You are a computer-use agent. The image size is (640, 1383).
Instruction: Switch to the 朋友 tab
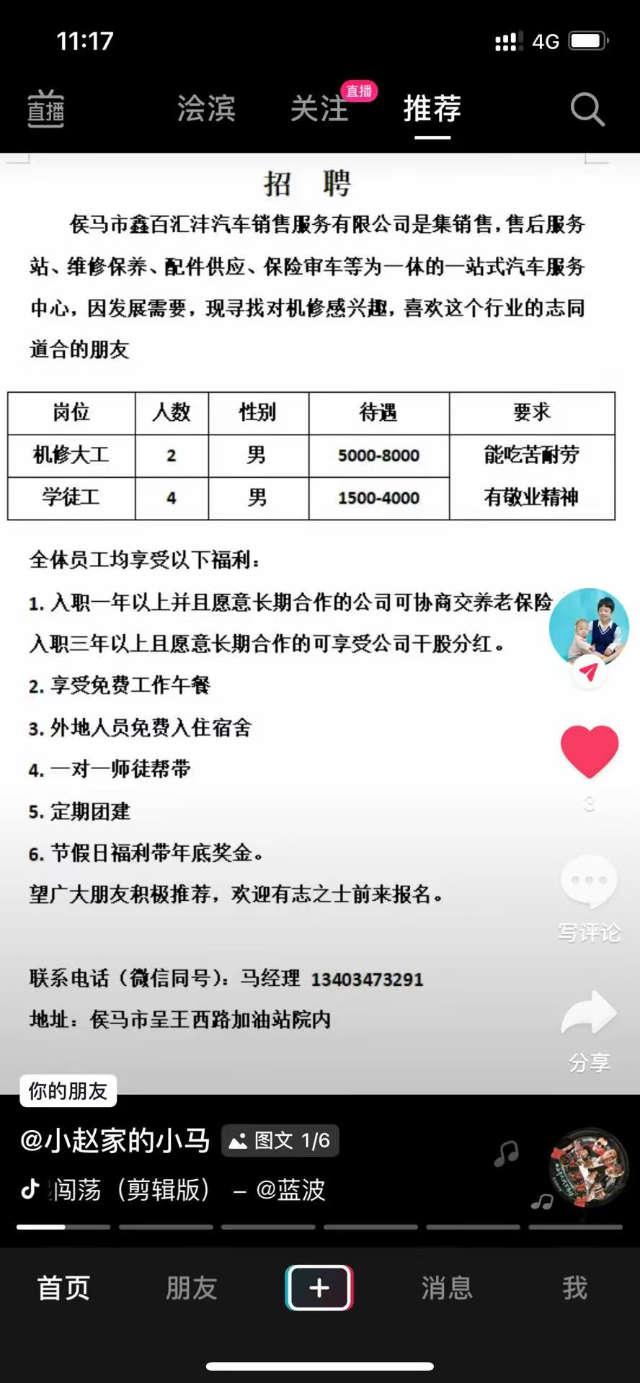tap(191, 1288)
